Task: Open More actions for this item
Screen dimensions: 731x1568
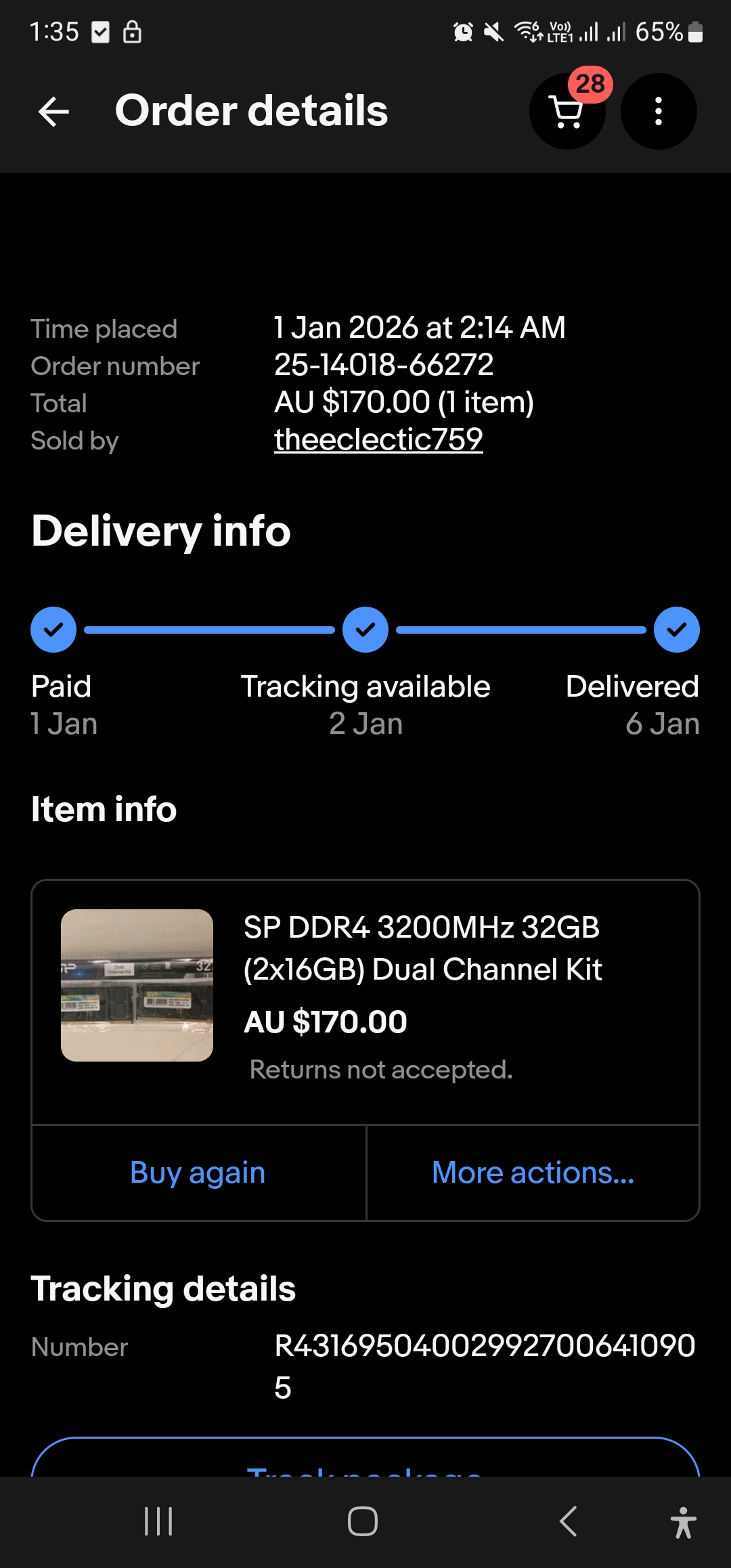Action: pyautogui.click(x=533, y=1173)
